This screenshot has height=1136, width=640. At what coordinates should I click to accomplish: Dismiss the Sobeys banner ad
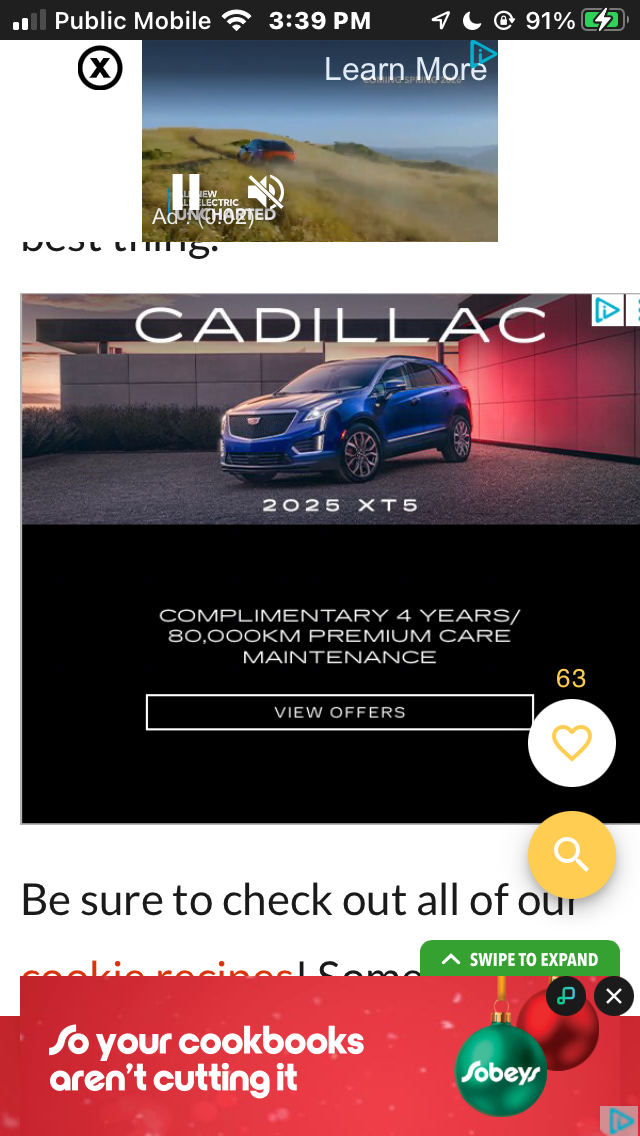pyautogui.click(x=613, y=996)
